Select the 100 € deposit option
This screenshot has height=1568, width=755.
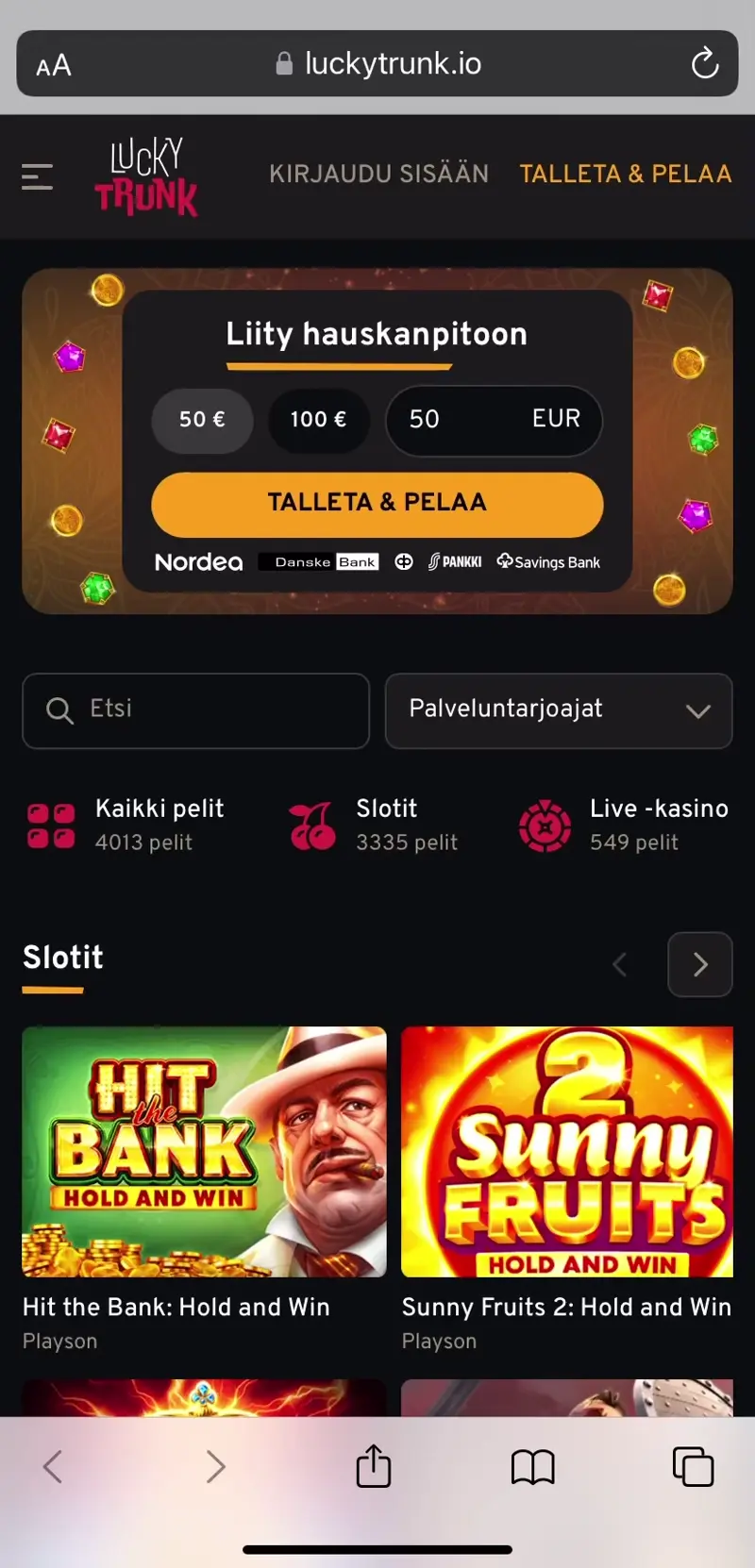click(x=318, y=421)
